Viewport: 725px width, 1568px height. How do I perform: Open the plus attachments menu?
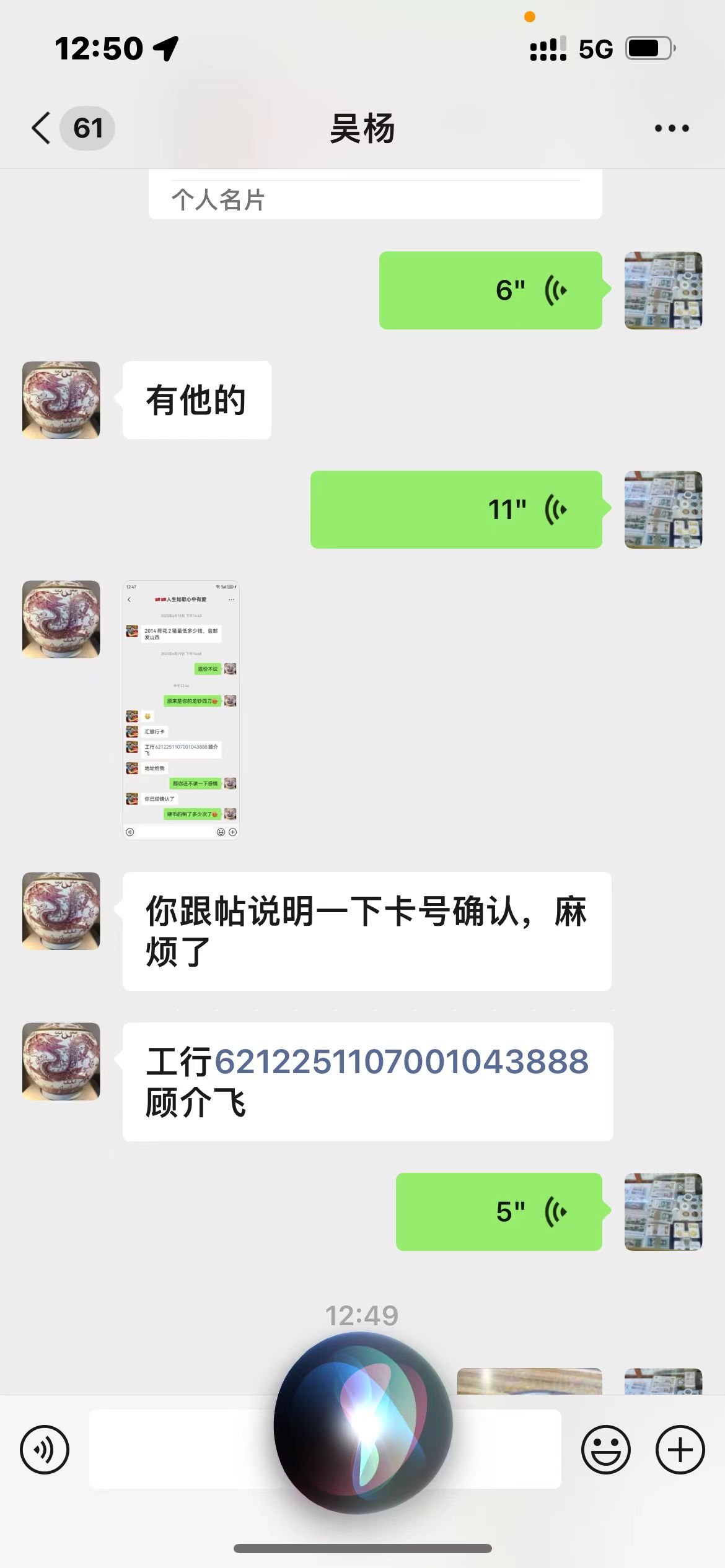point(680,1450)
